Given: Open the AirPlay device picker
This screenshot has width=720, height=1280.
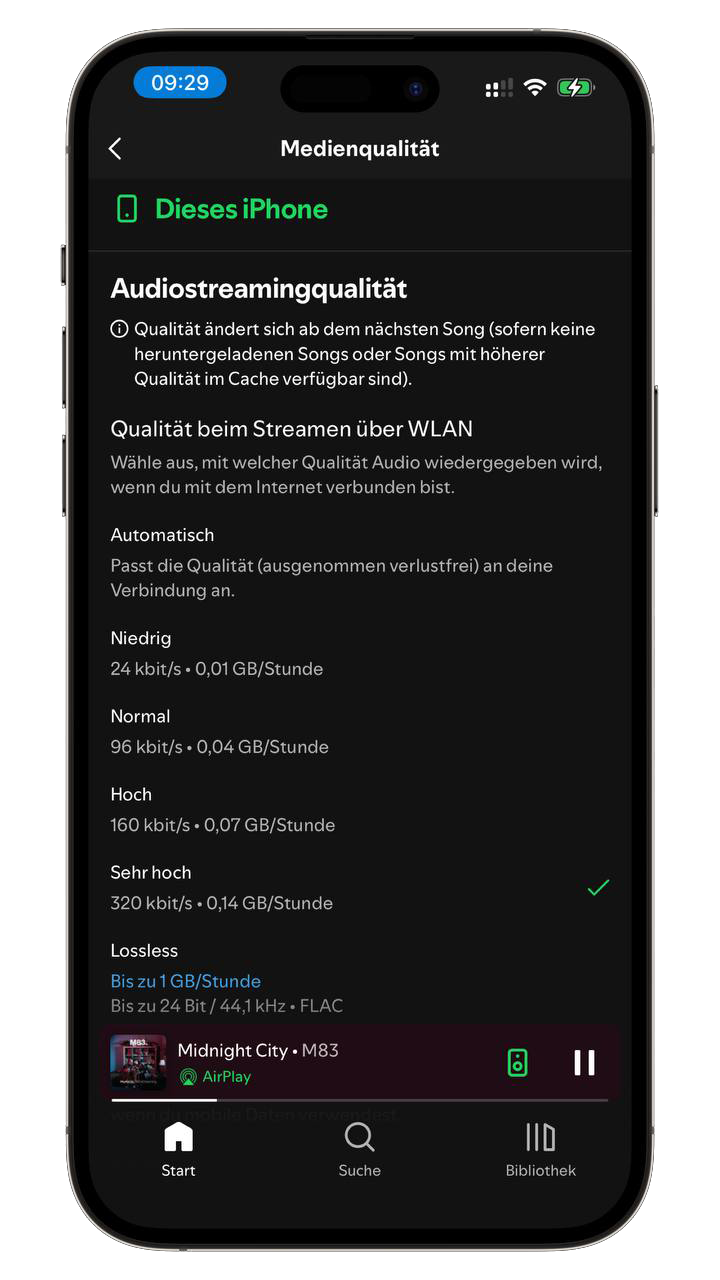Looking at the screenshot, I should 517,1062.
